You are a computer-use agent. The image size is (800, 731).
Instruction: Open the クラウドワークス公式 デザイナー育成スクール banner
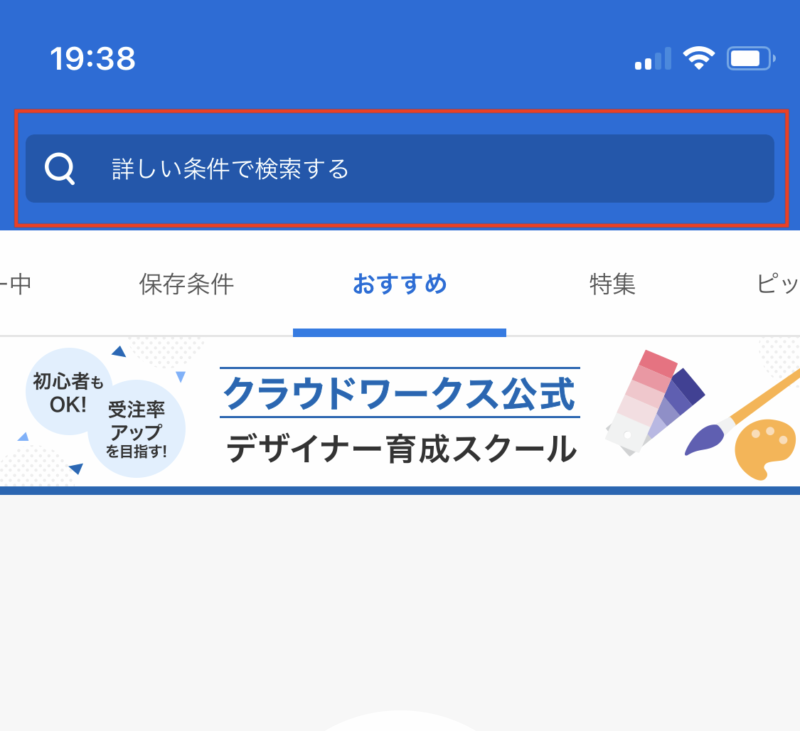click(x=400, y=415)
